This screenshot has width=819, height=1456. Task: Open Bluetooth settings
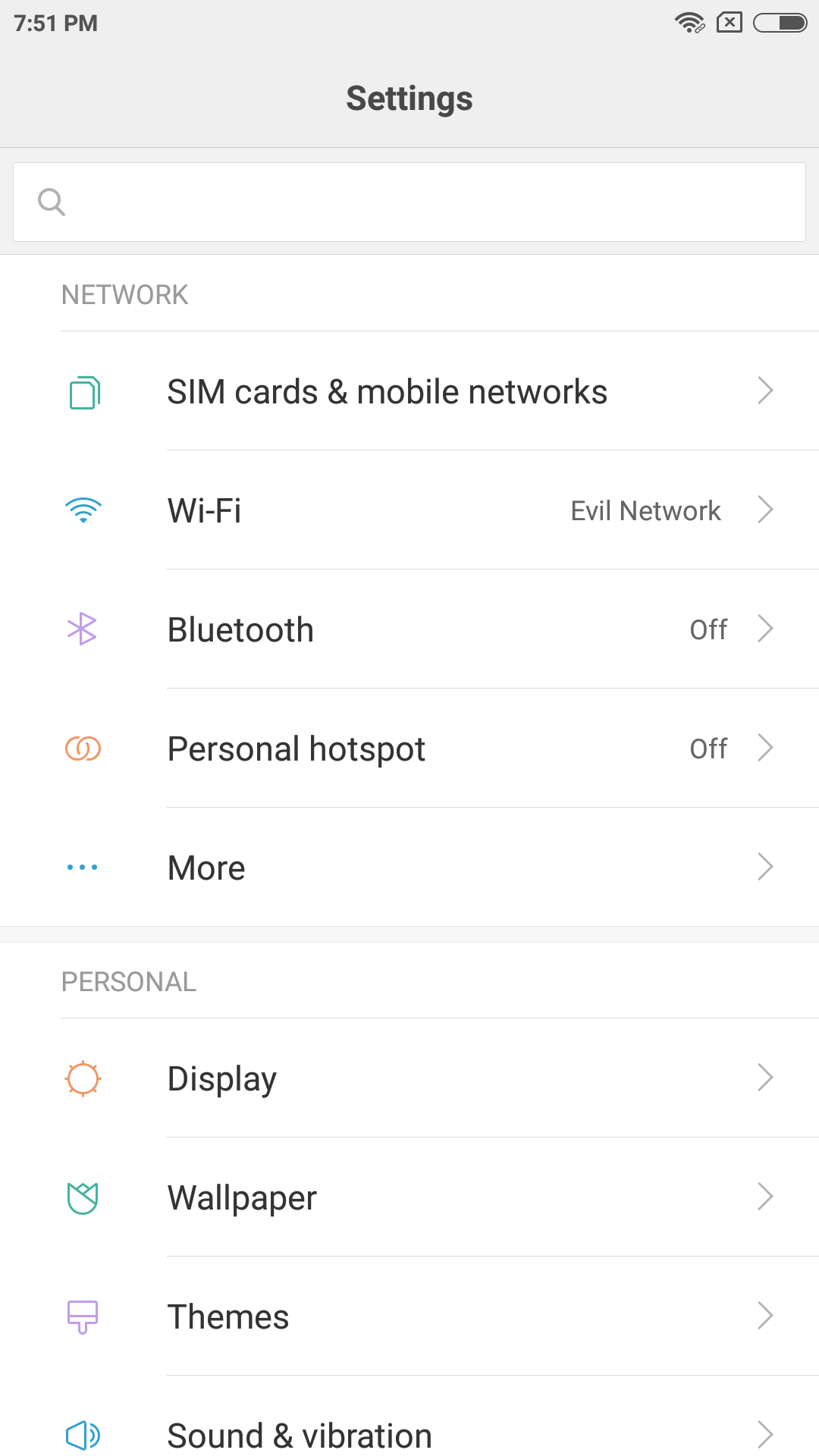click(409, 629)
